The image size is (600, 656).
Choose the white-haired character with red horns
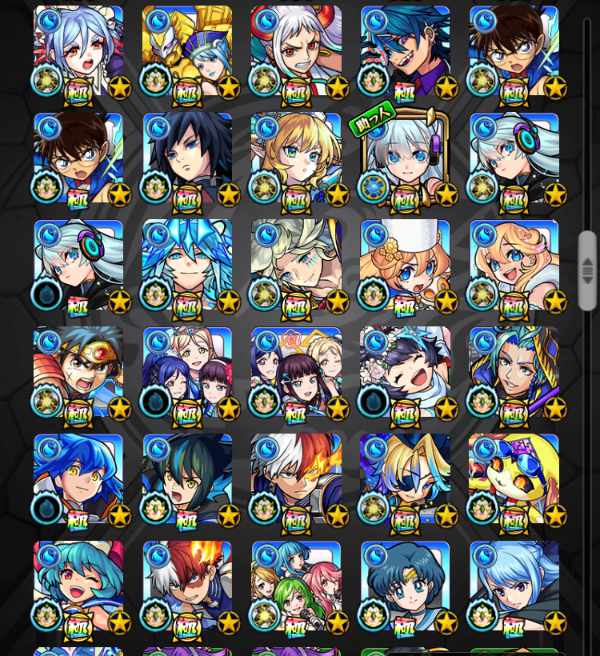tap(296, 52)
